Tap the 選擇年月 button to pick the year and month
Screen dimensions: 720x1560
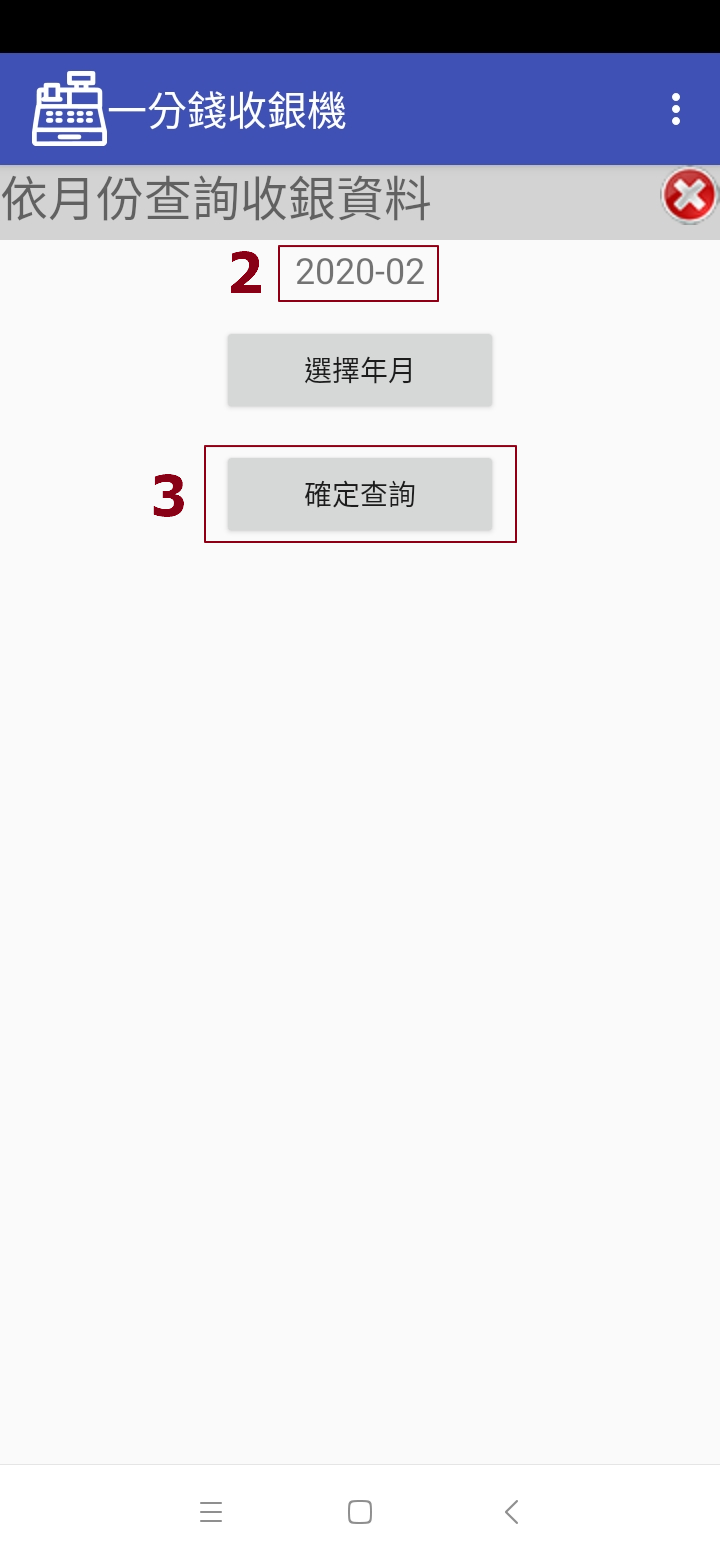point(360,370)
